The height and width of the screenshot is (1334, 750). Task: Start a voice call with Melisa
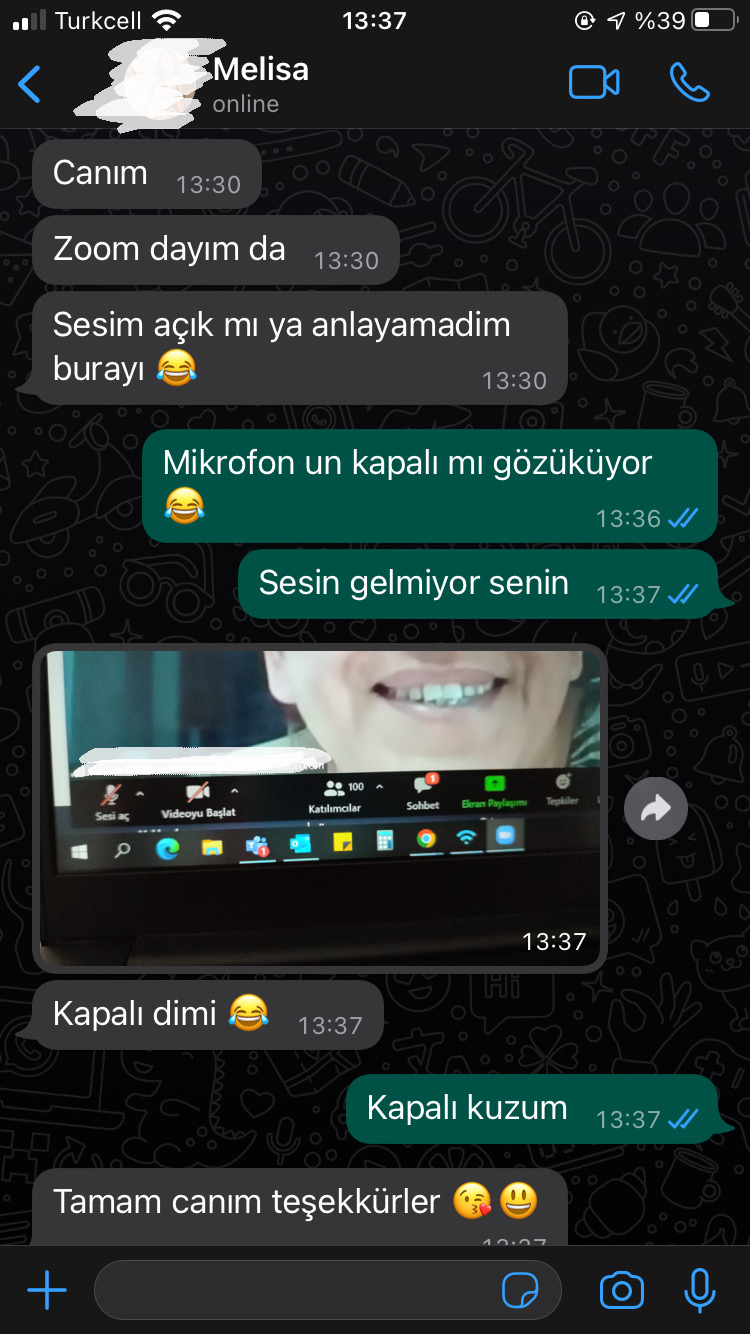[x=689, y=83]
